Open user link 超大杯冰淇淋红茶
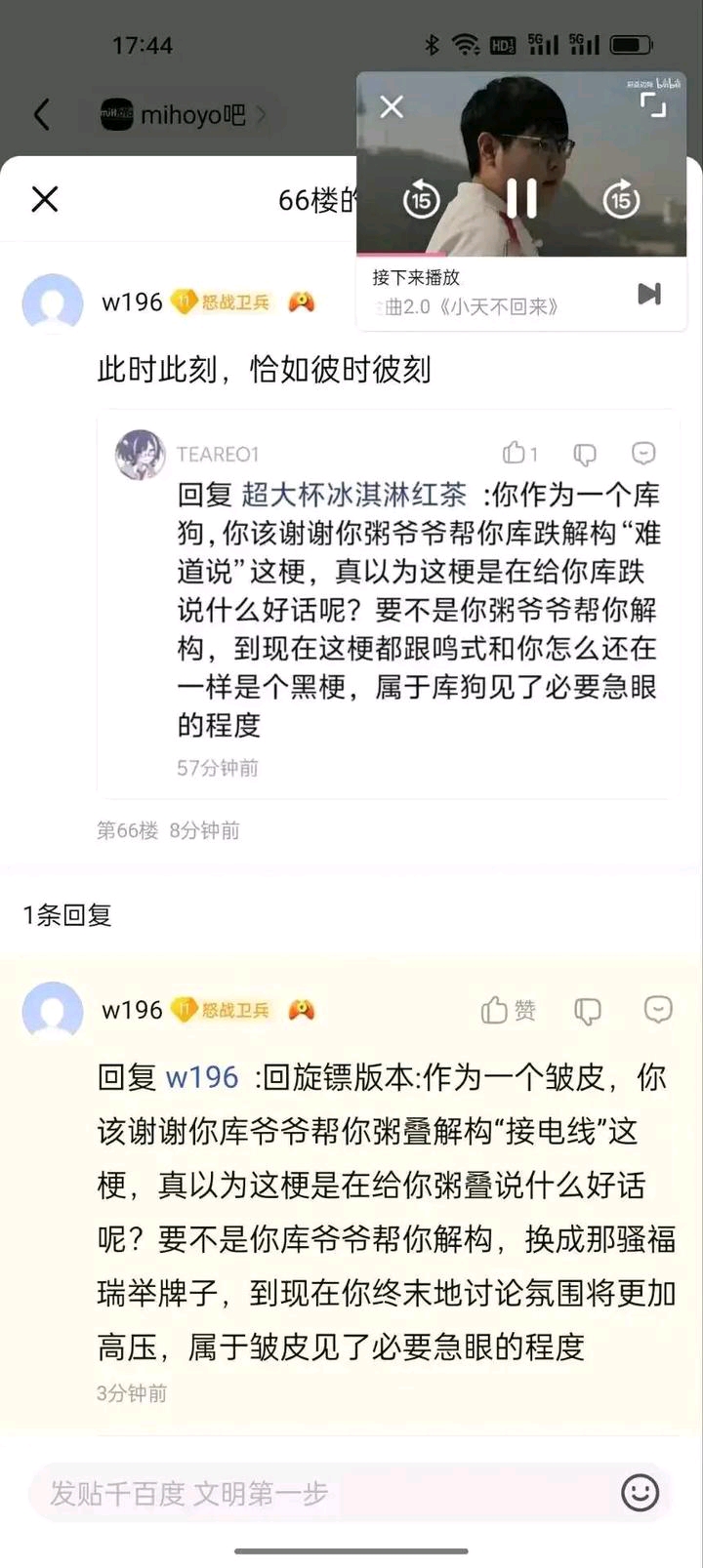Screen dimensions: 703x1568 (x=353, y=495)
